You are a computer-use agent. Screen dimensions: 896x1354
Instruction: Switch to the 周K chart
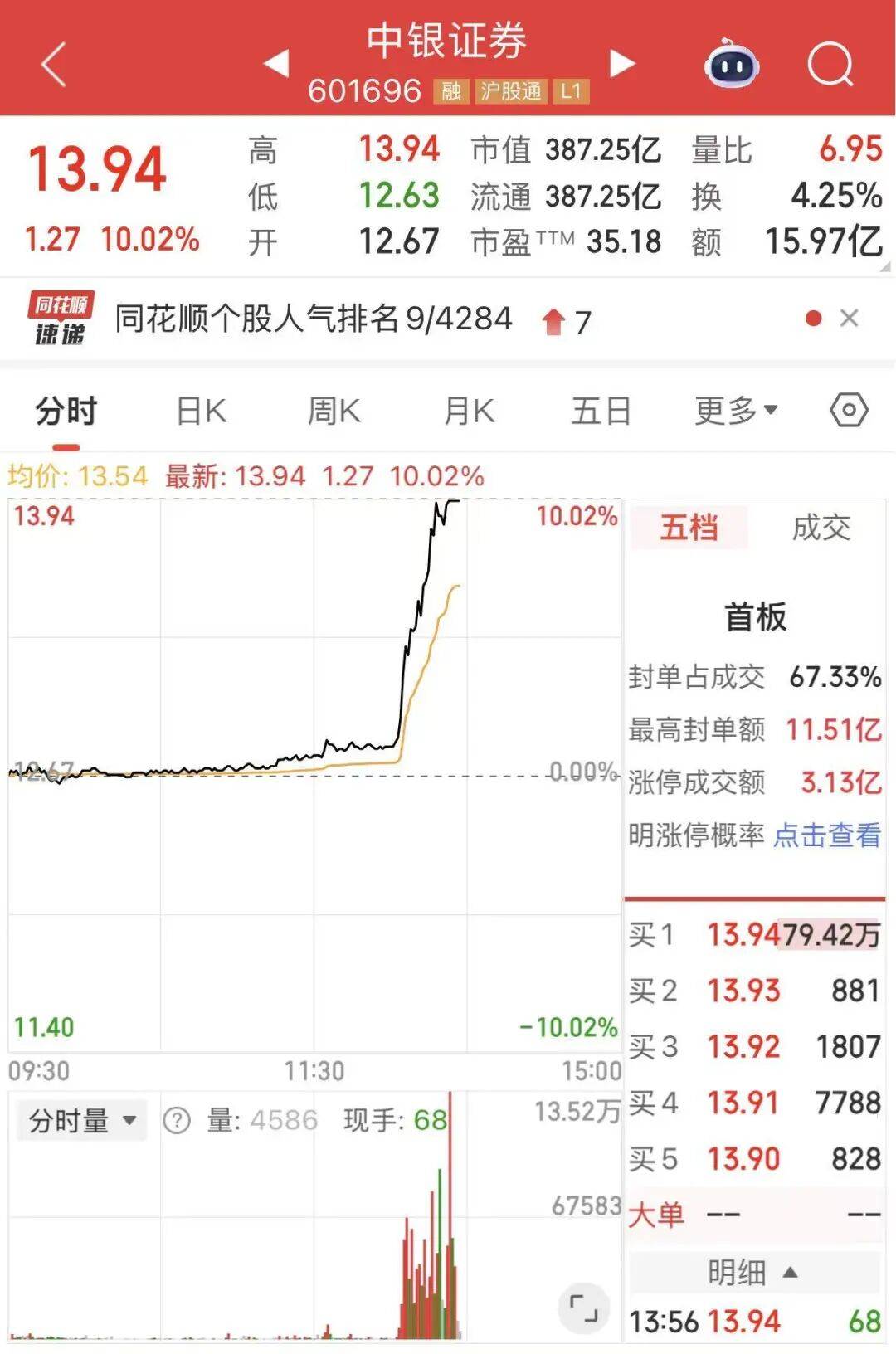coord(334,412)
